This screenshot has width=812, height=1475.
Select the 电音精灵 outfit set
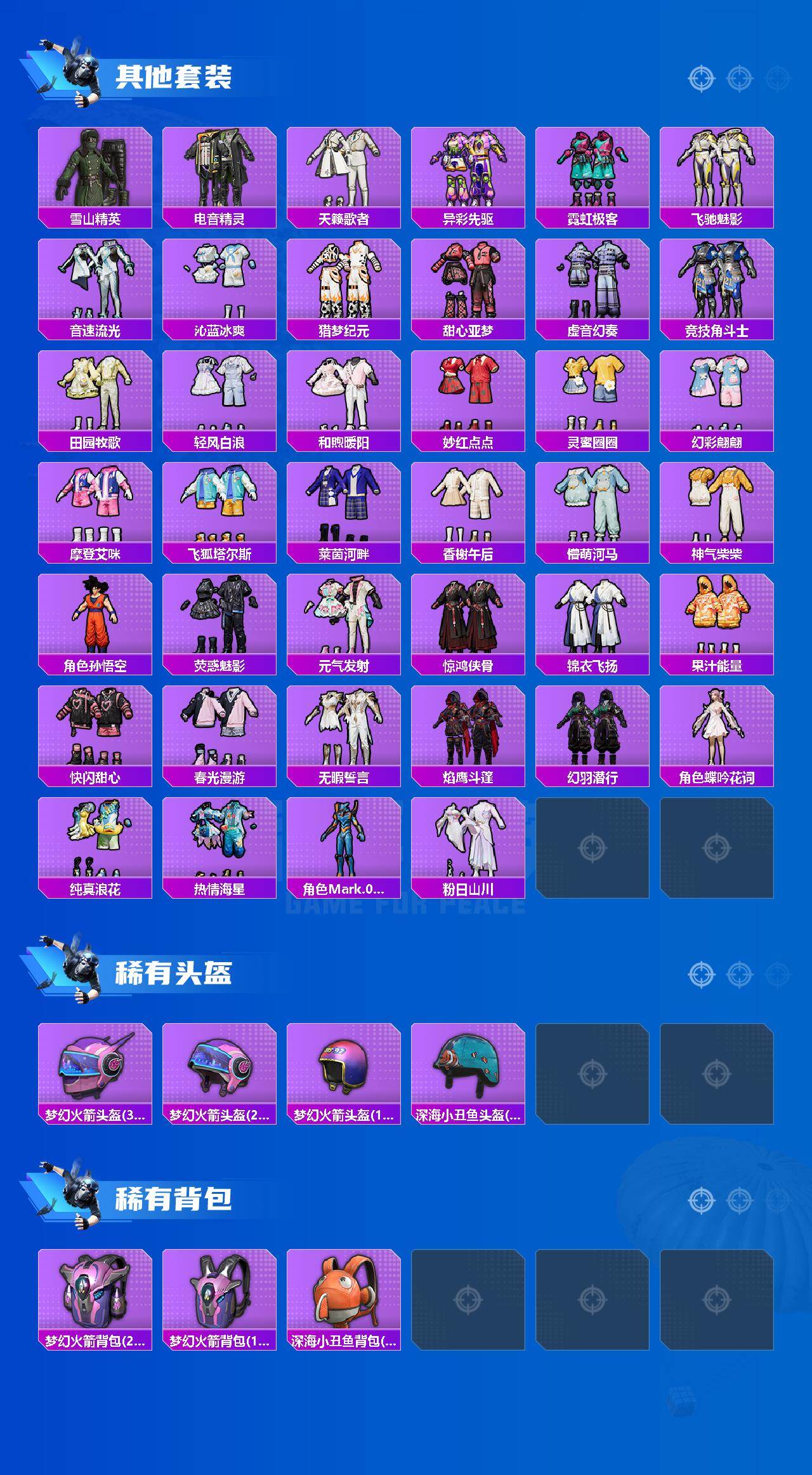click(220, 168)
